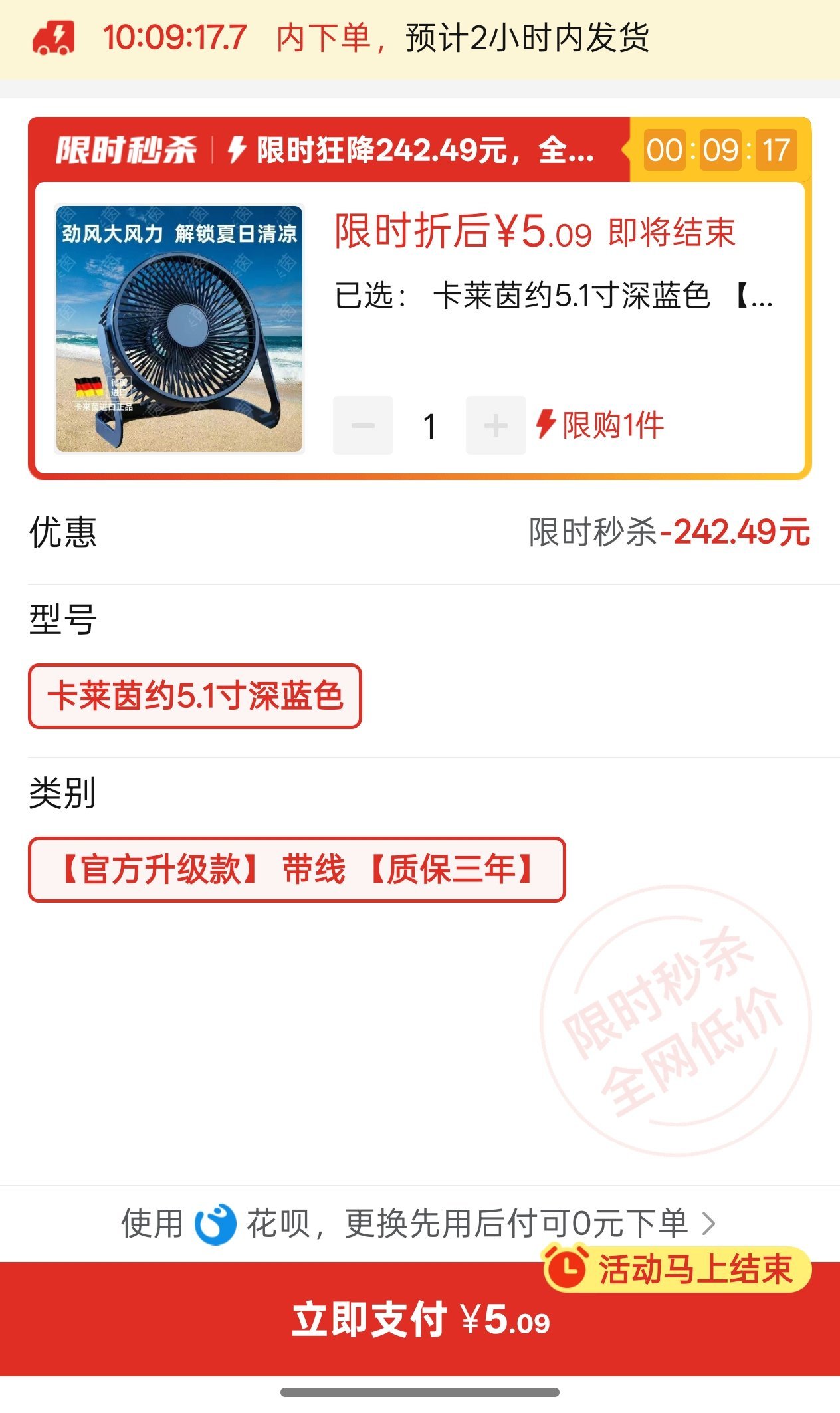Increase quantity with the plus button
The image size is (840, 1413).
[496, 425]
